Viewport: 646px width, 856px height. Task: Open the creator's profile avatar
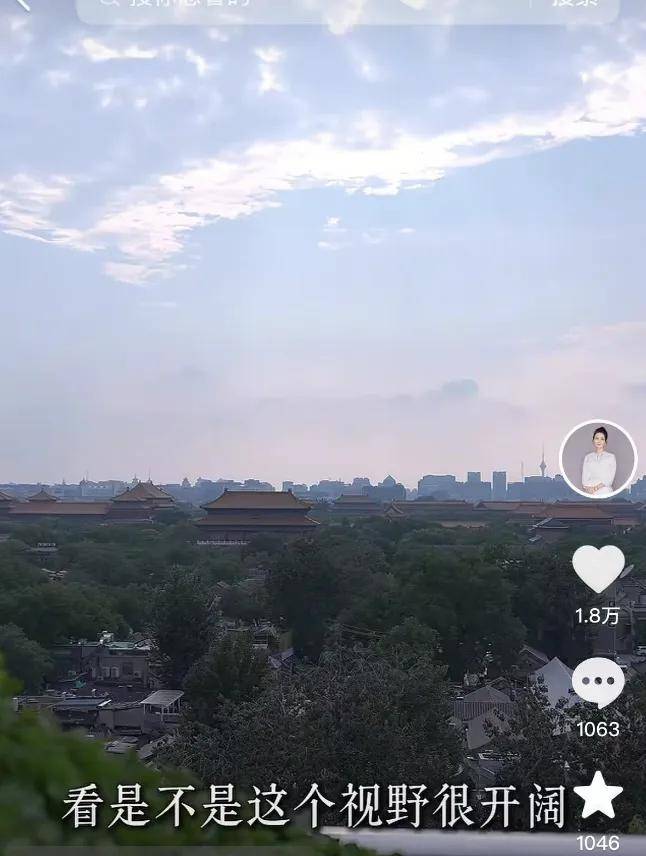pyautogui.click(x=598, y=459)
